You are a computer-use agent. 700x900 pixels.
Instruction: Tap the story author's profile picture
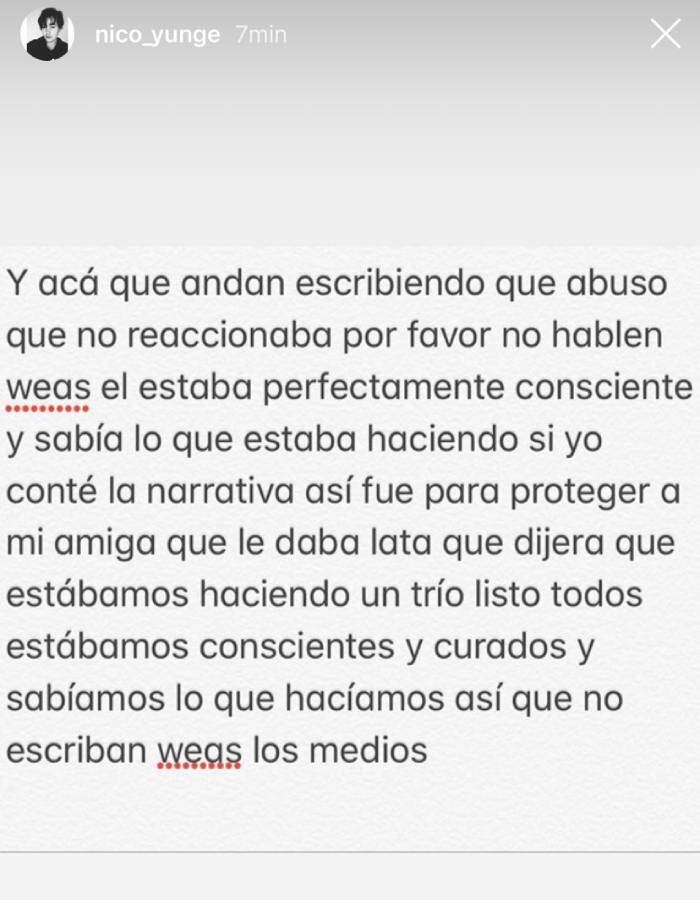point(47,34)
